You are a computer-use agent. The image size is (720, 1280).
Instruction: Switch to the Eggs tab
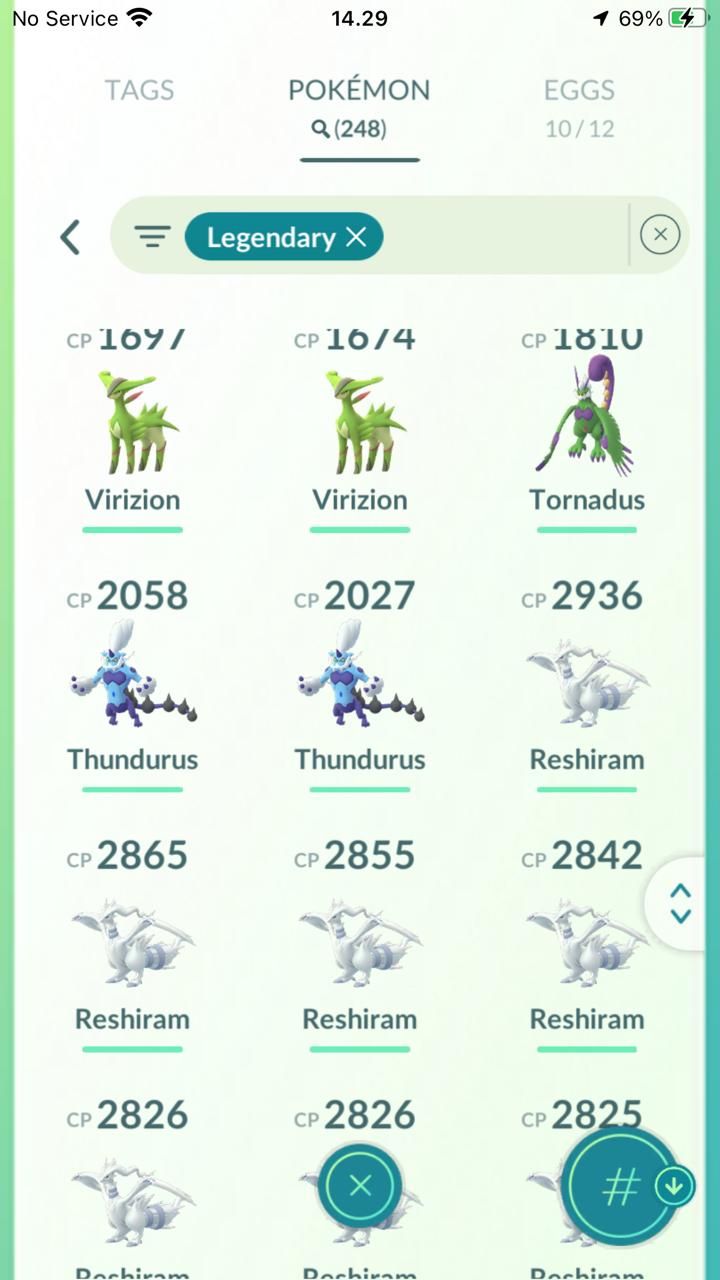(x=579, y=90)
